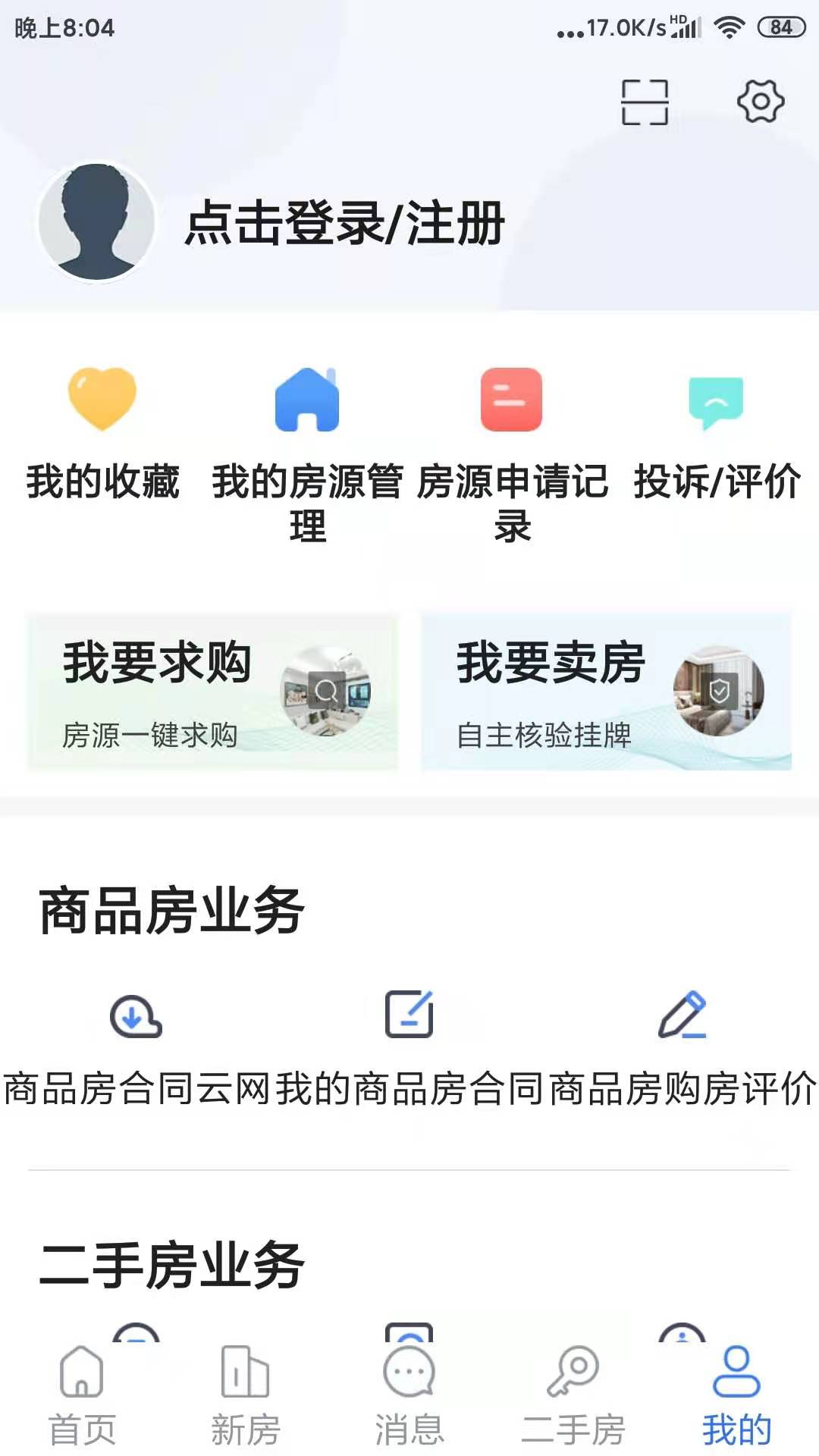Open 投诉/评价 complaints and reviews
This screenshot has width=819, height=1456.
[x=717, y=432]
